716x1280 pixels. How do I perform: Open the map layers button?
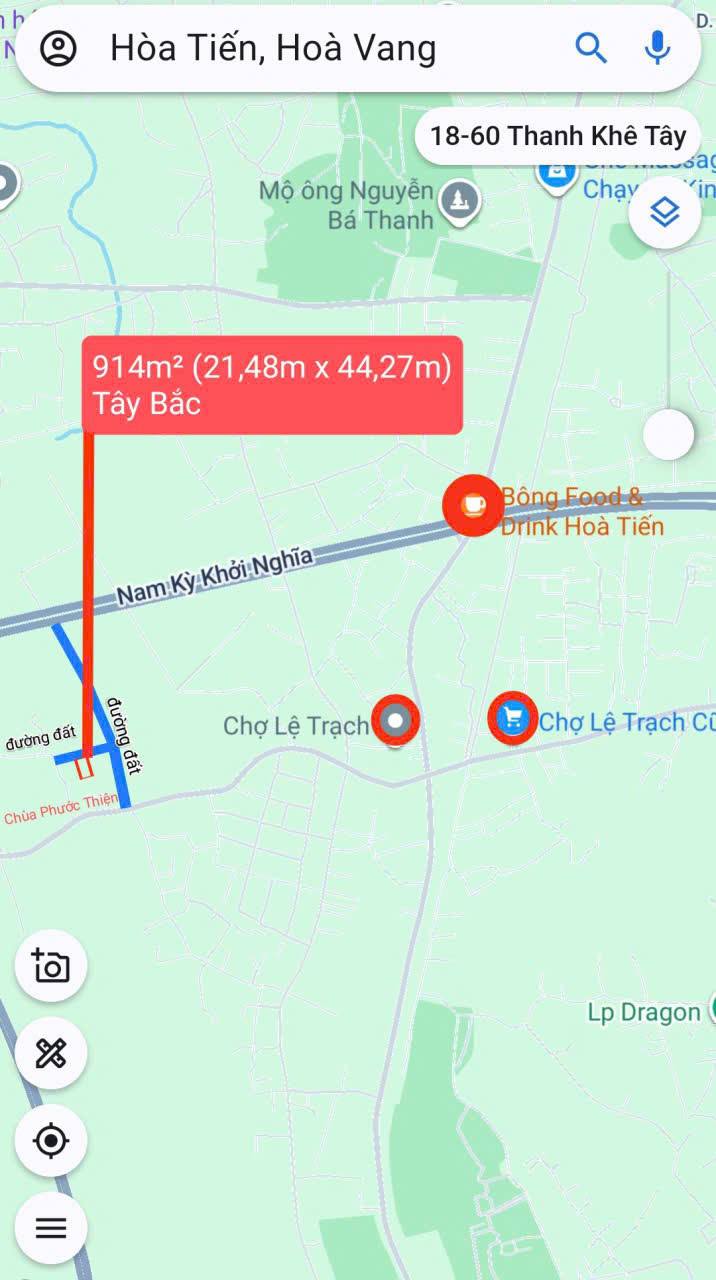click(665, 212)
